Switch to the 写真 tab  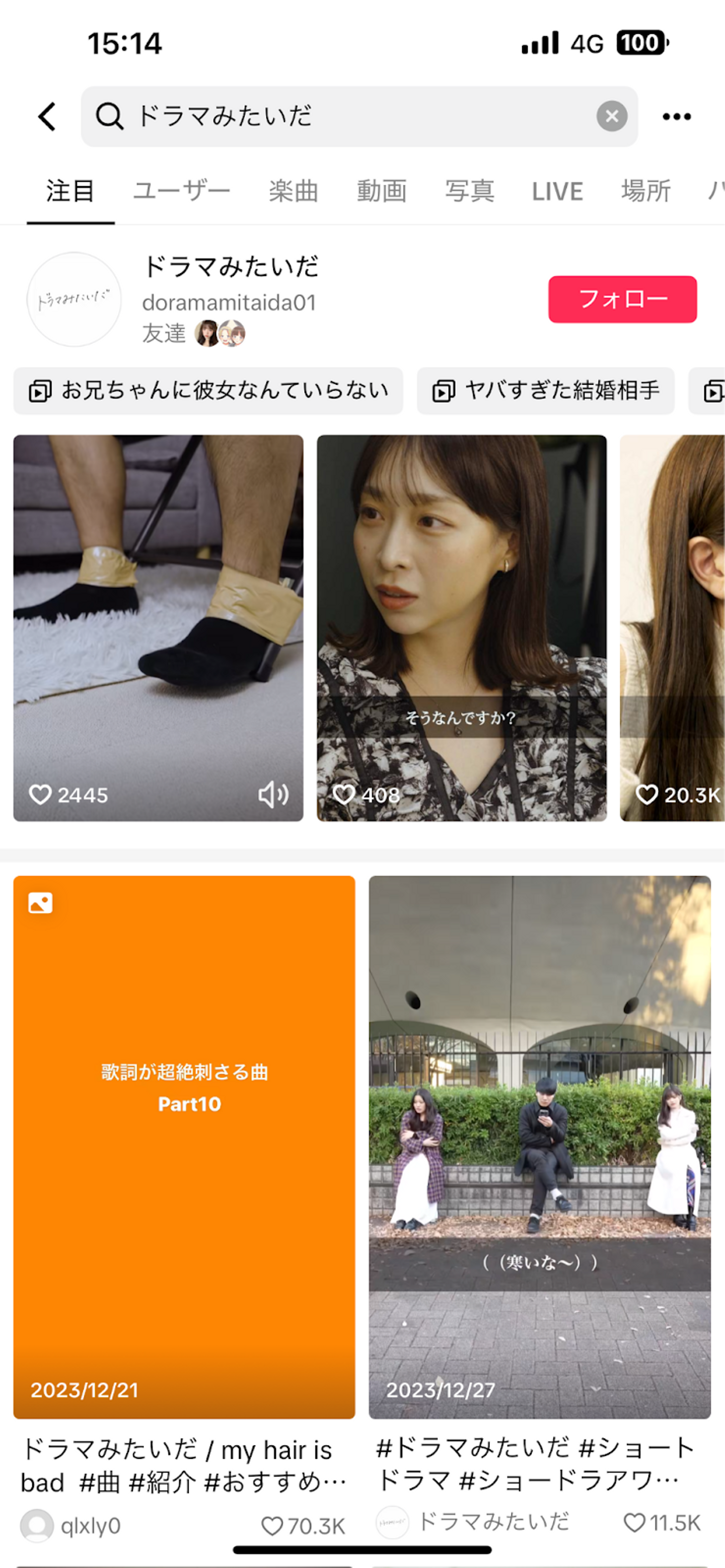coord(469,191)
